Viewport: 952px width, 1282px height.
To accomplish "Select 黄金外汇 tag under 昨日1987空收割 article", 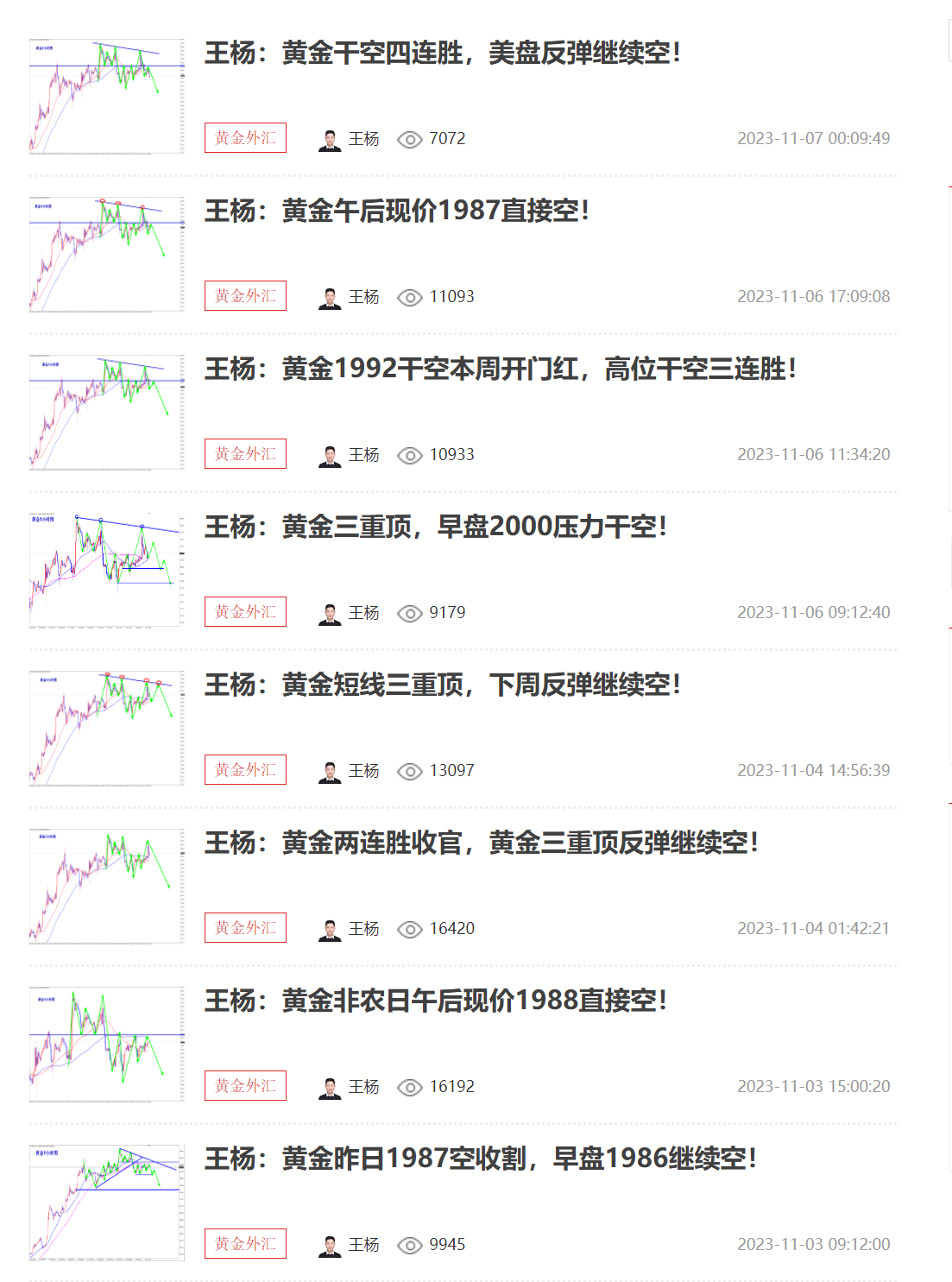I will click(x=245, y=1244).
